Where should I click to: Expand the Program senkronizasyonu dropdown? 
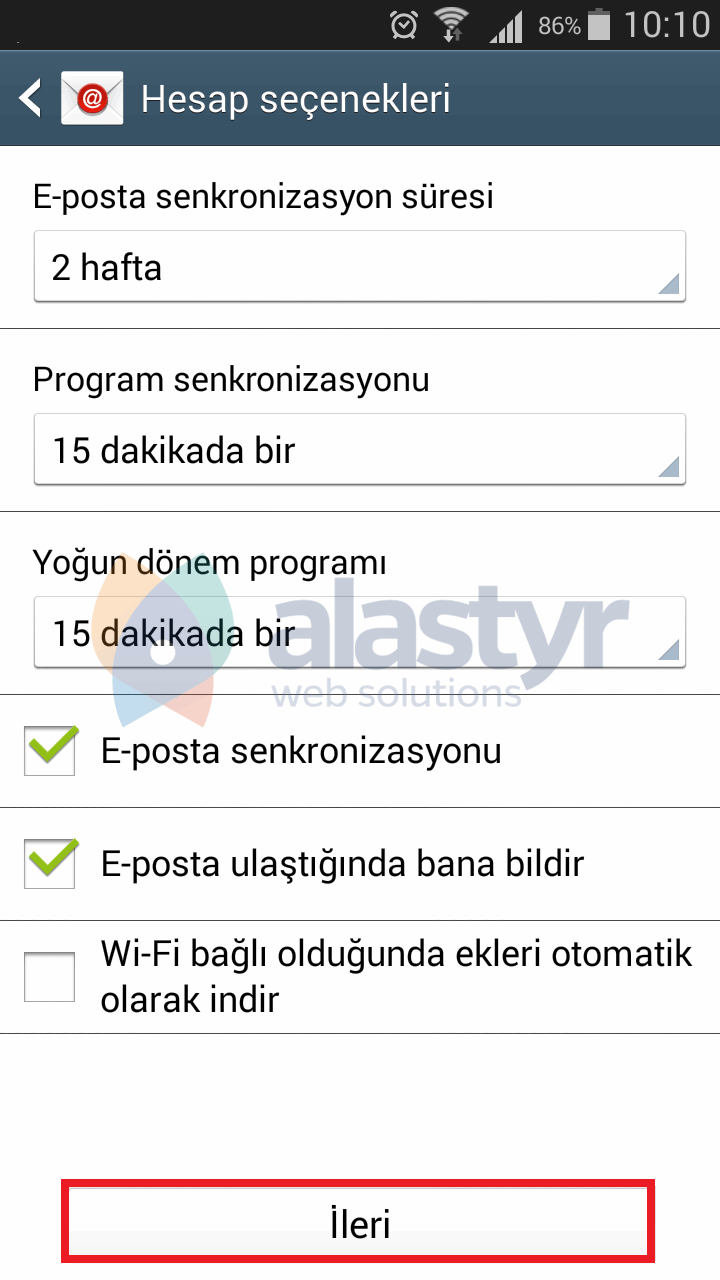tap(360, 449)
